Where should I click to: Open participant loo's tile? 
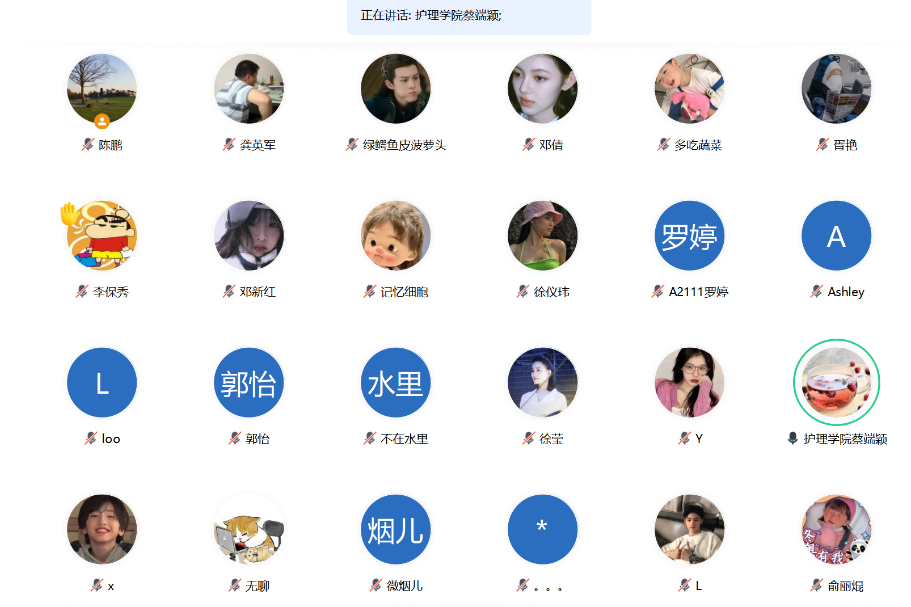(x=102, y=383)
